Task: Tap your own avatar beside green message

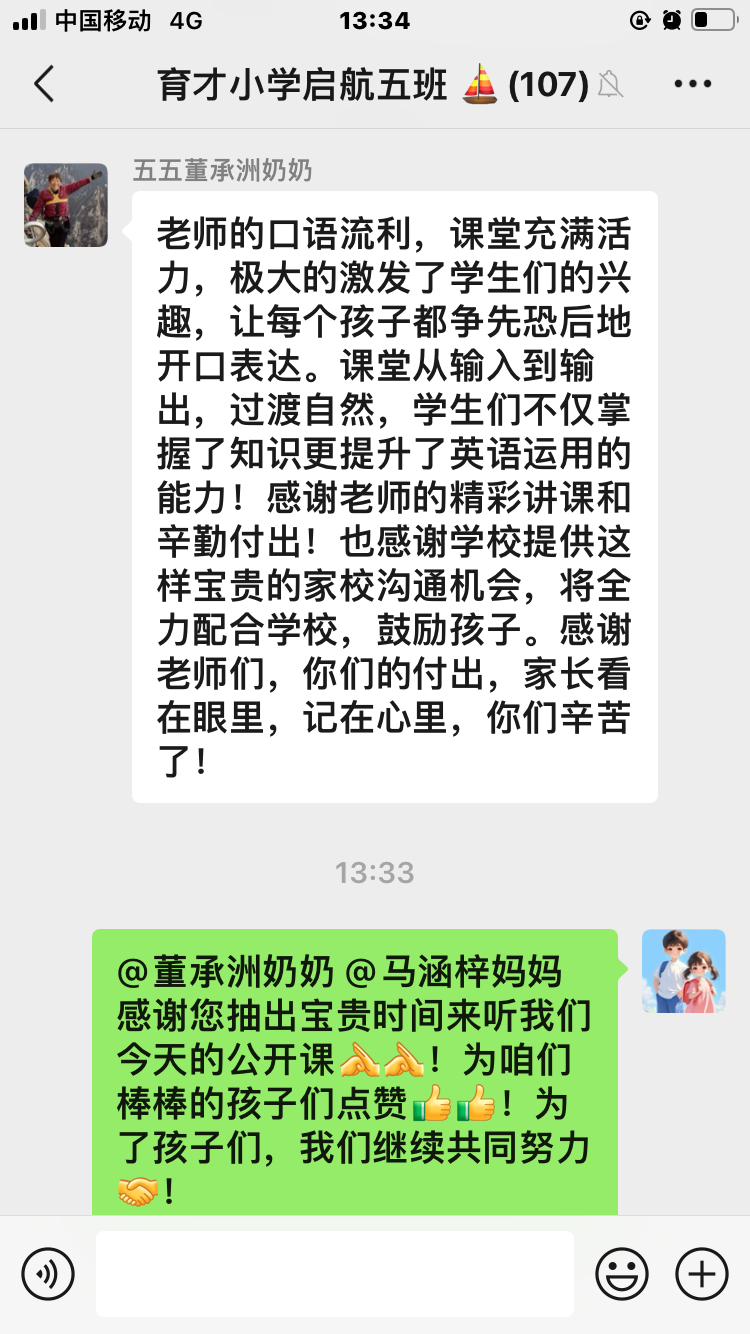Action: click(683, 971)
